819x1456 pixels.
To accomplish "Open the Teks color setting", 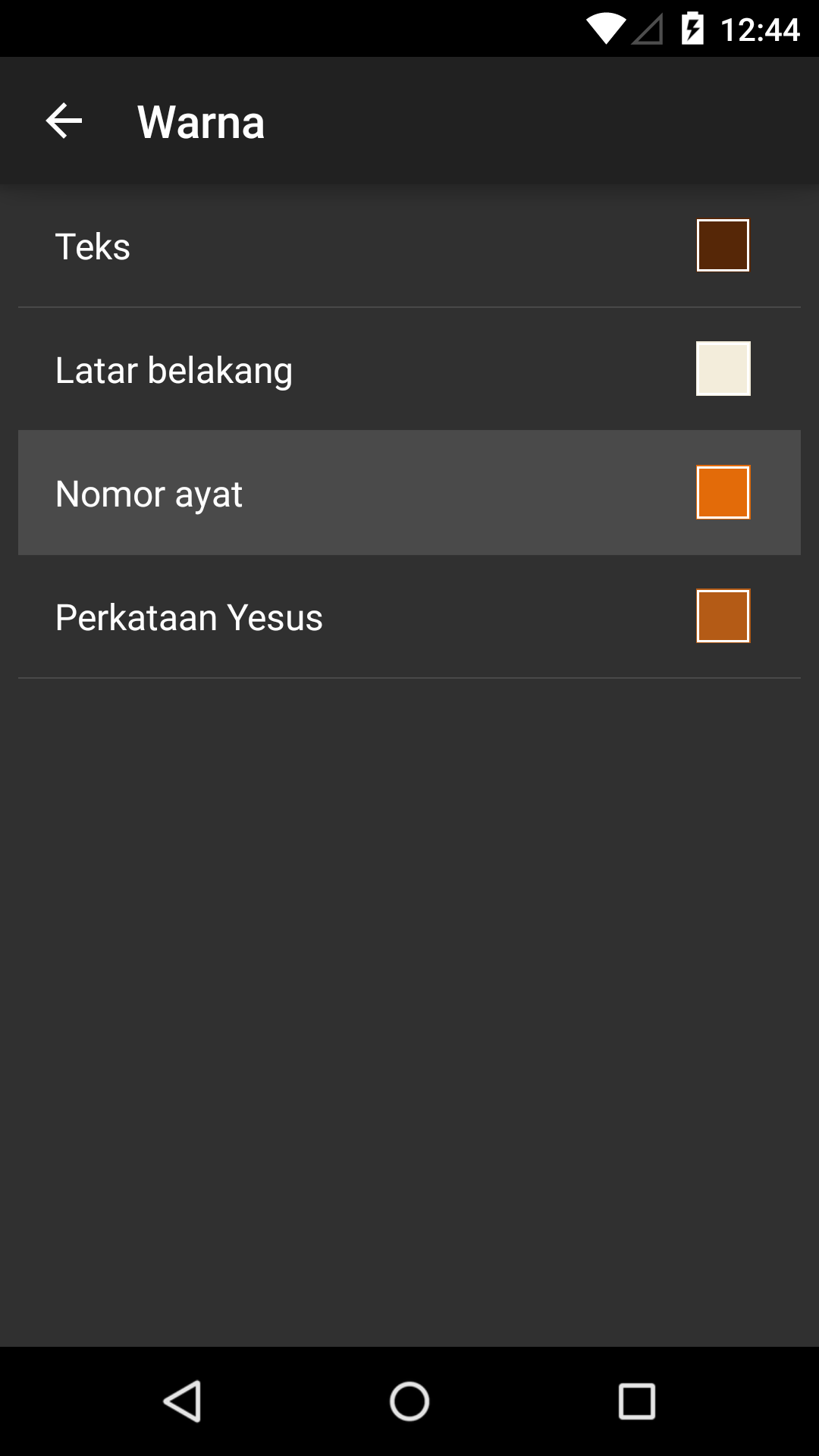I will coord(409,246).
